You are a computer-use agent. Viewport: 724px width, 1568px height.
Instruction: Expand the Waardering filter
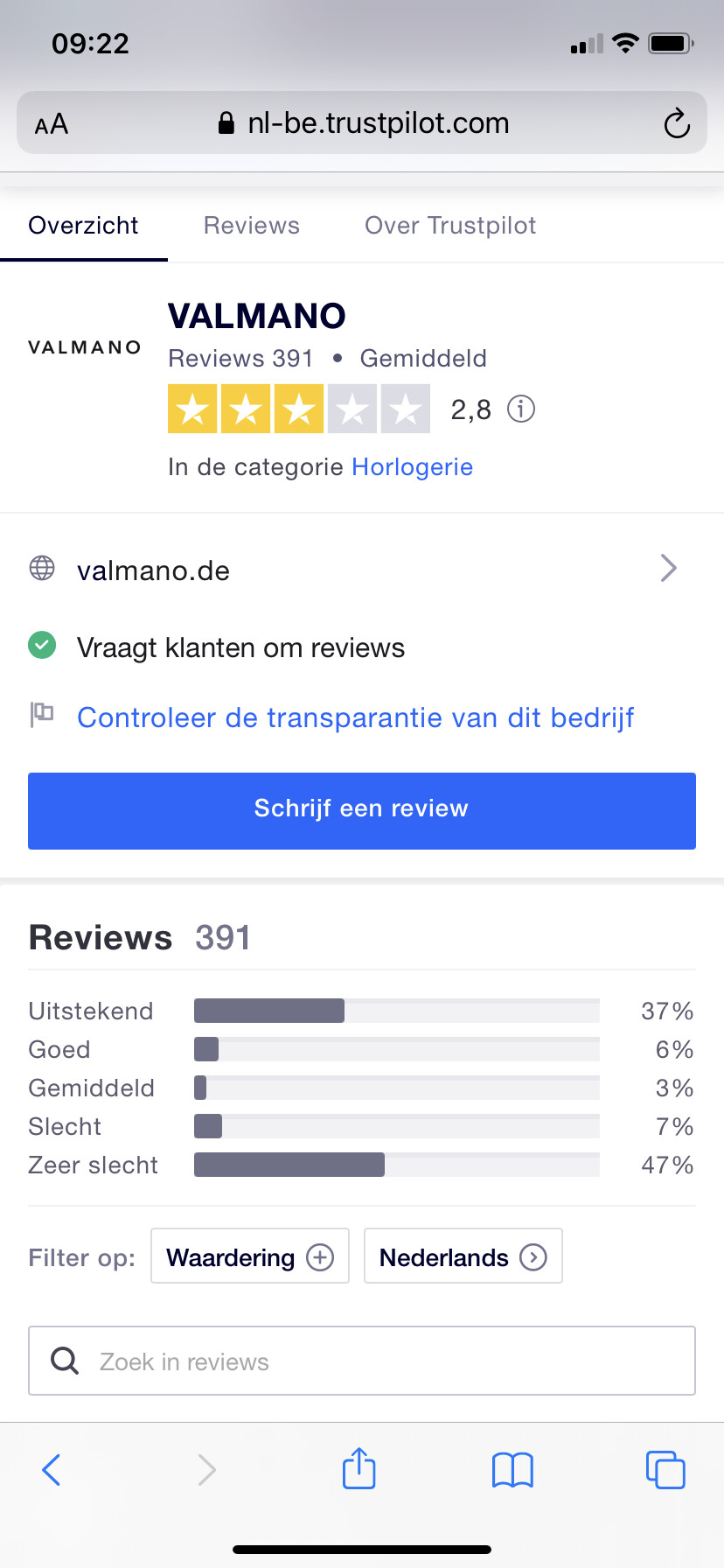(250, 1256)
